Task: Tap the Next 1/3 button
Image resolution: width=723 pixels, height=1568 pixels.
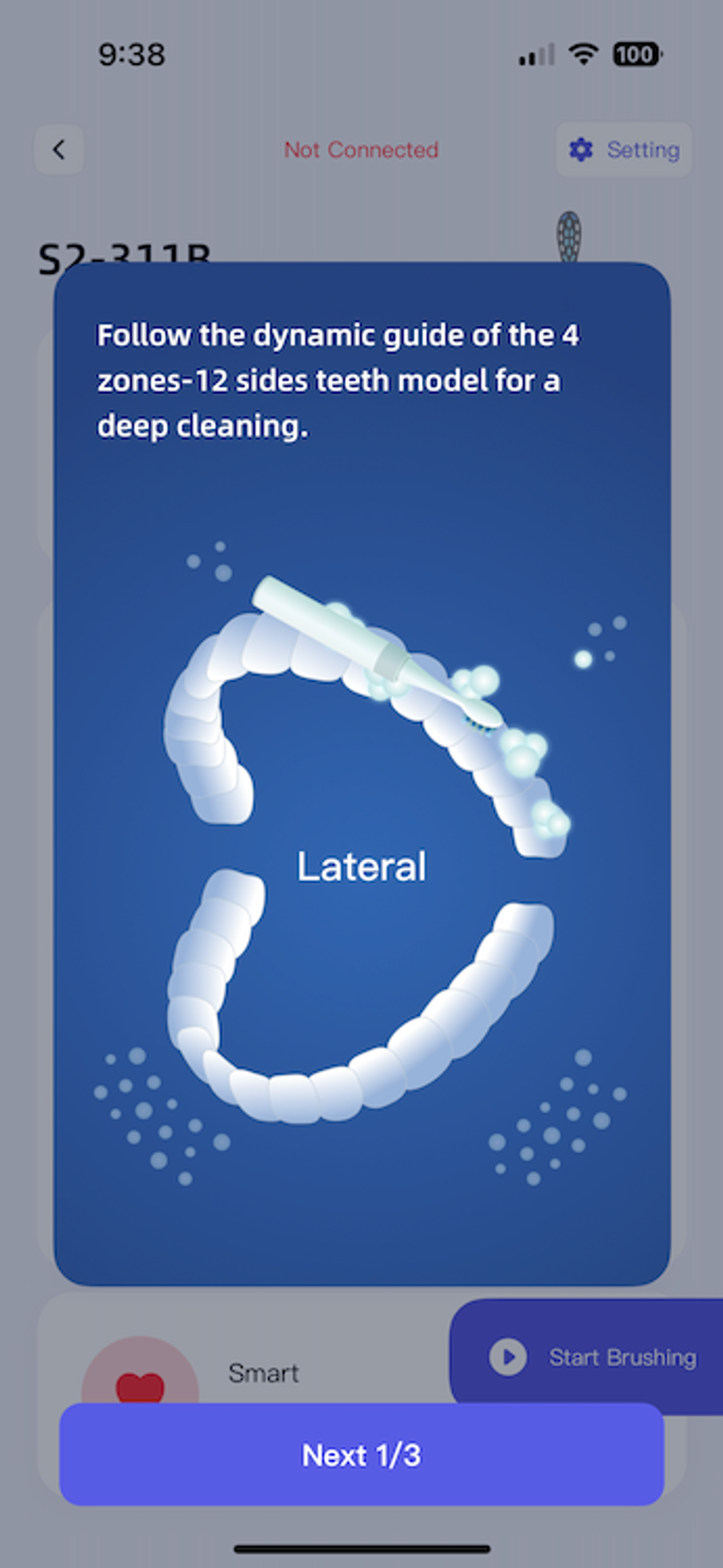Action: click(361, 1454)
